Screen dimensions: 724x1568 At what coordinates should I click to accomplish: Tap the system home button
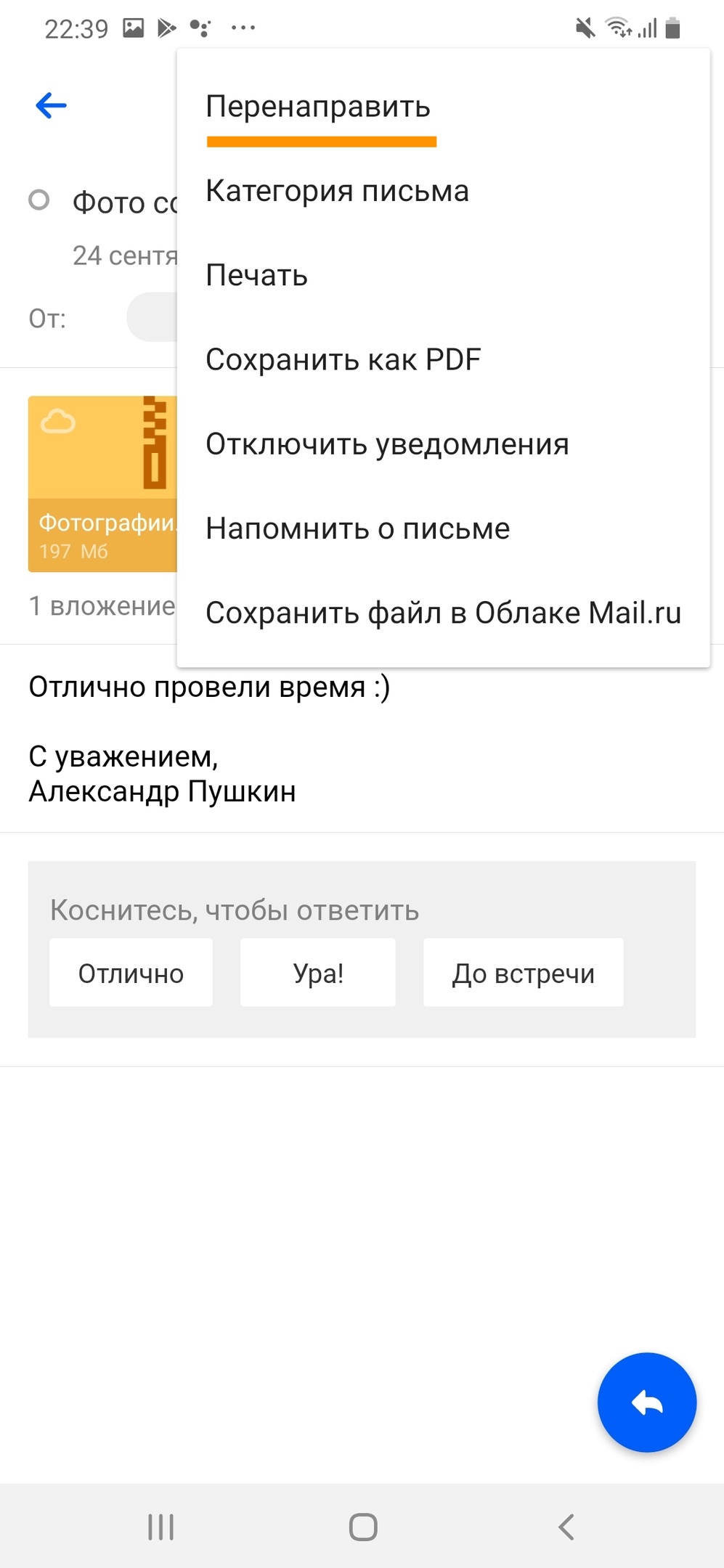pos(362,1527)
